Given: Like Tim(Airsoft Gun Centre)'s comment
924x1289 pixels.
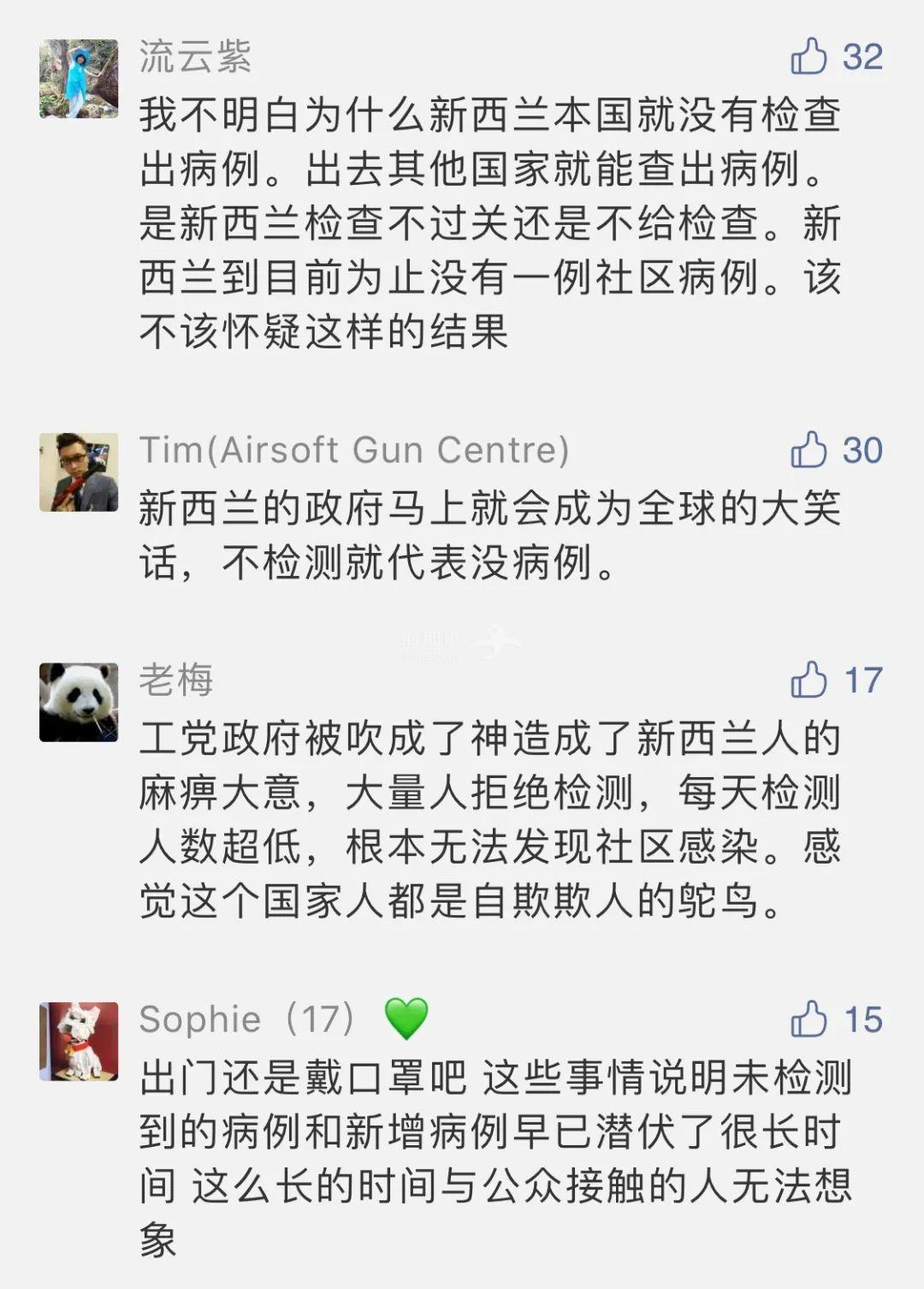Looking at the screenshot, I should (x=808, y=450).
